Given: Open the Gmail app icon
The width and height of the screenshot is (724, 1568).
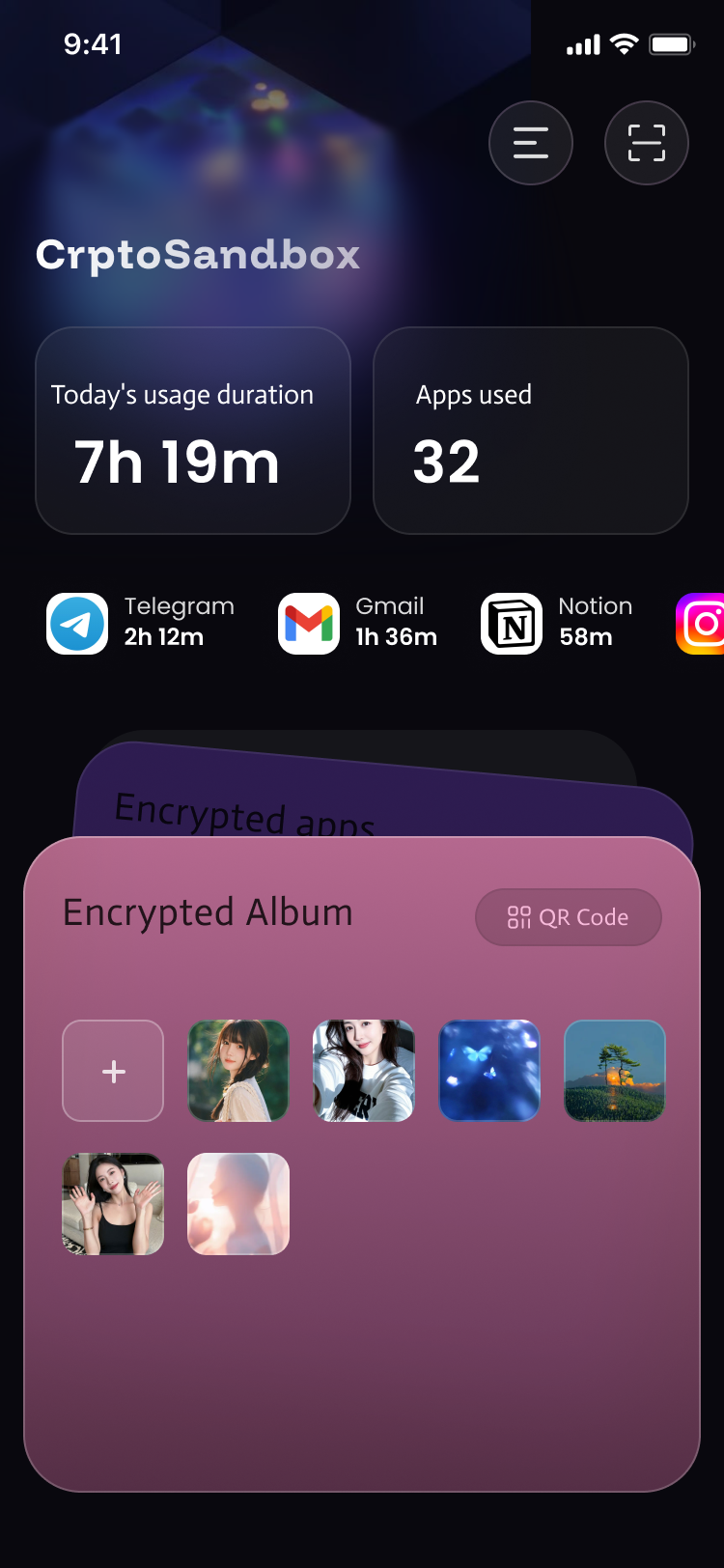Looking at the screenshot, I should (x=308, y=623).
